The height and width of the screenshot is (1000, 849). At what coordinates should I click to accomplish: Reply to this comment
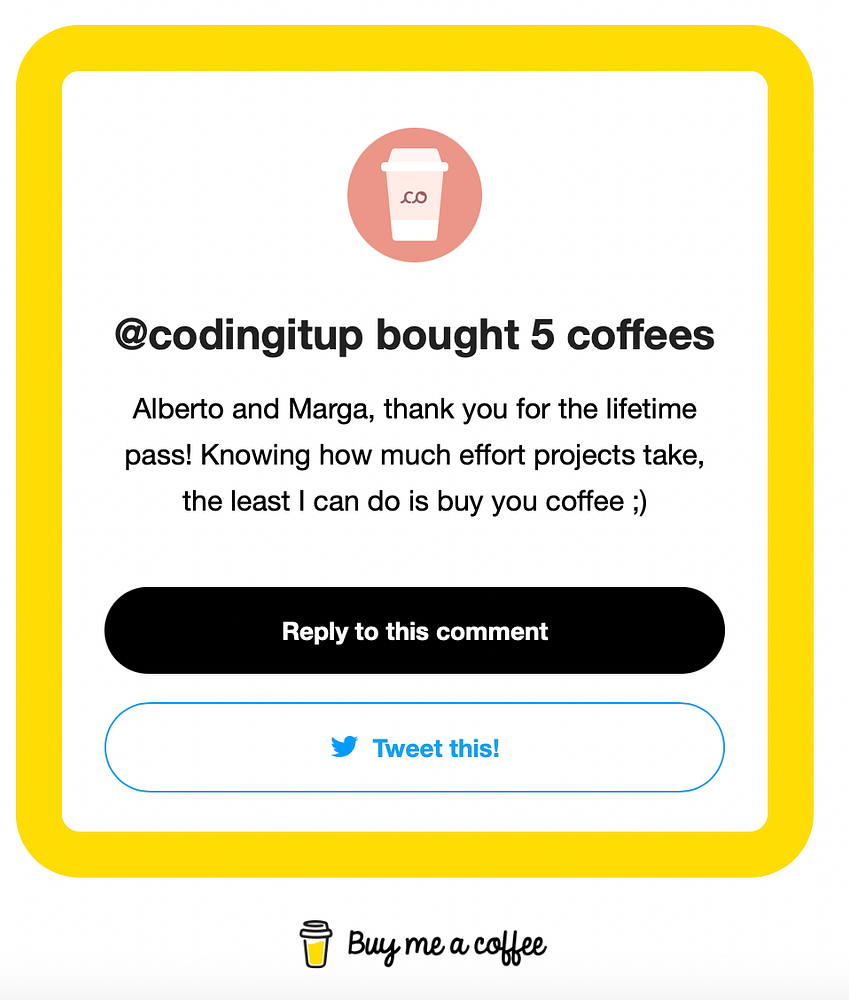[414, 631]
